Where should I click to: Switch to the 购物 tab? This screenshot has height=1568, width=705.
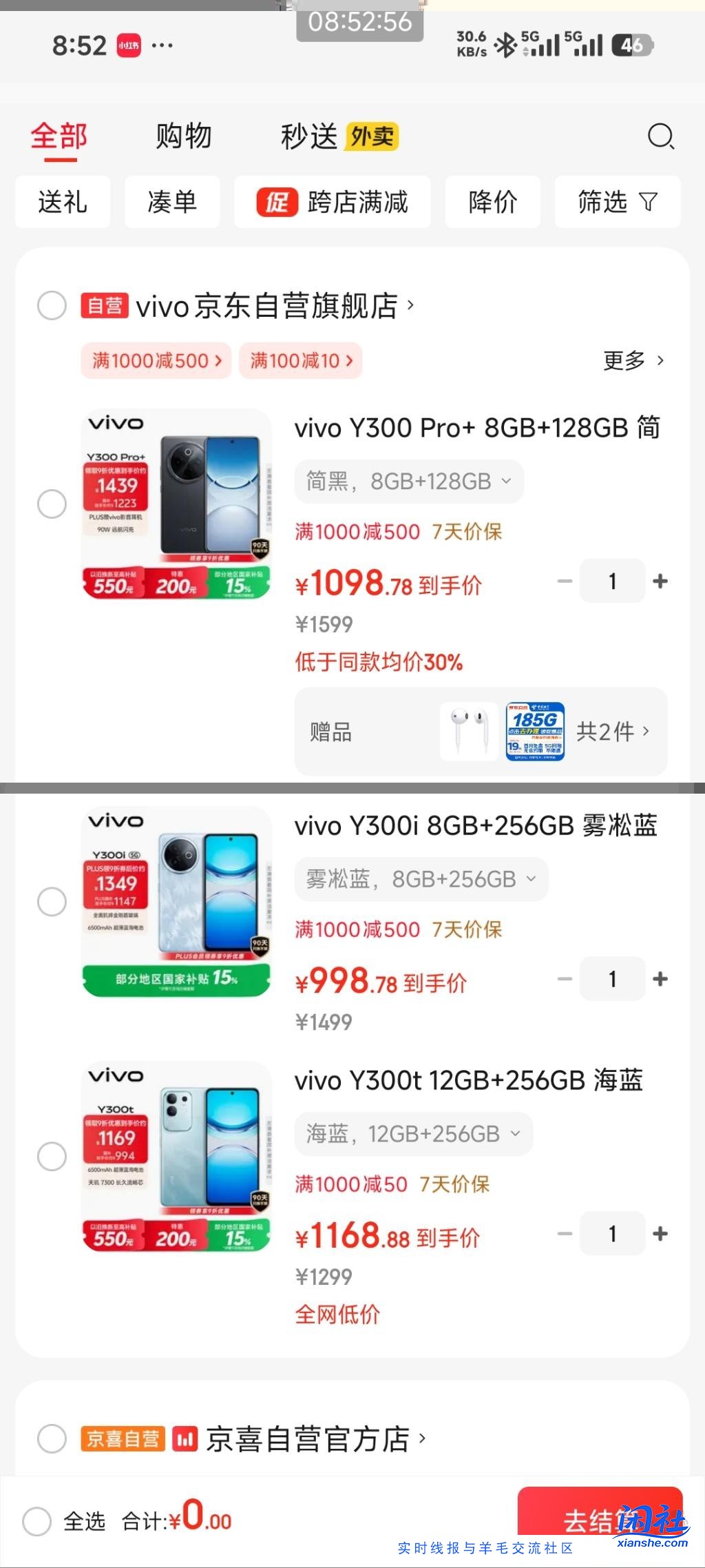(182, 136)
